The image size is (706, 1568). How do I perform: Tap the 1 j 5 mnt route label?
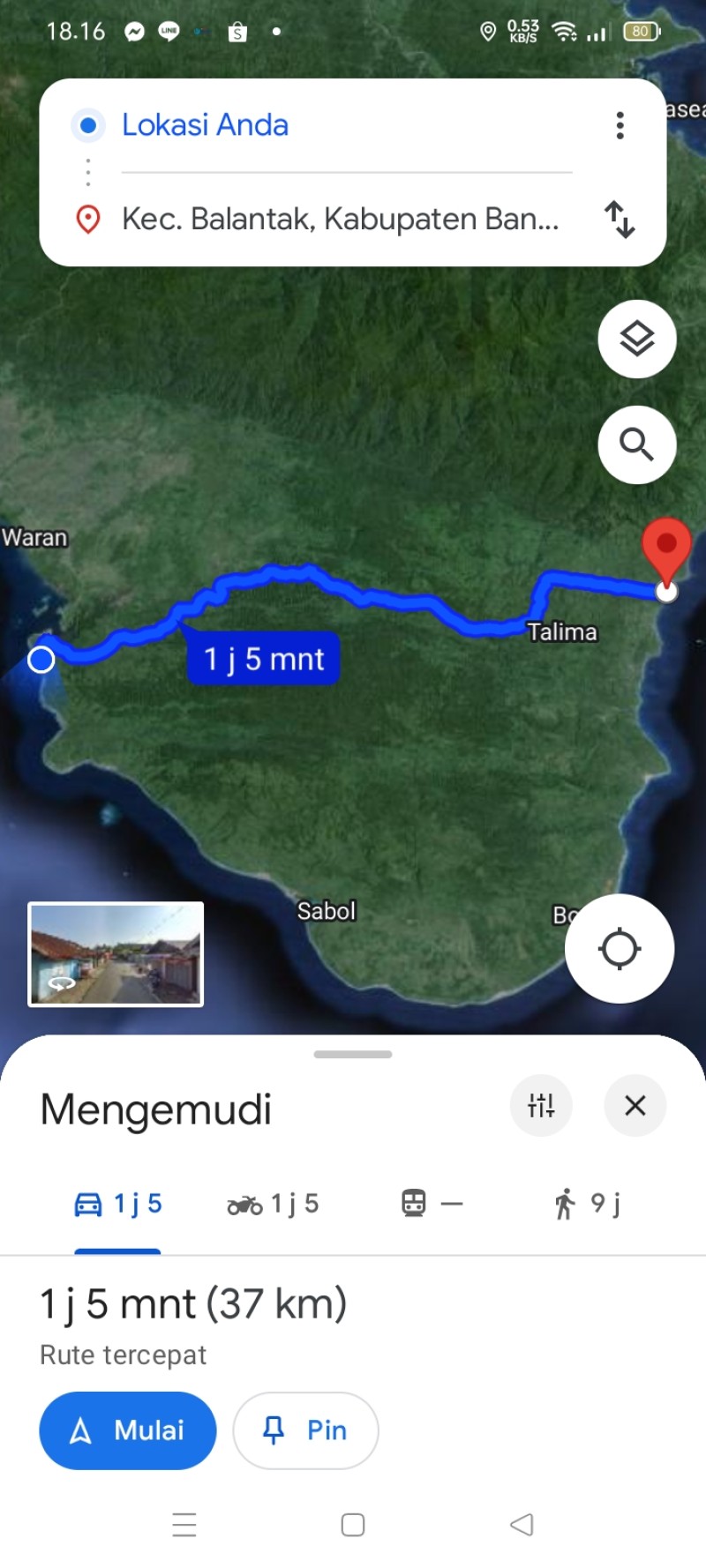point(264,659)
